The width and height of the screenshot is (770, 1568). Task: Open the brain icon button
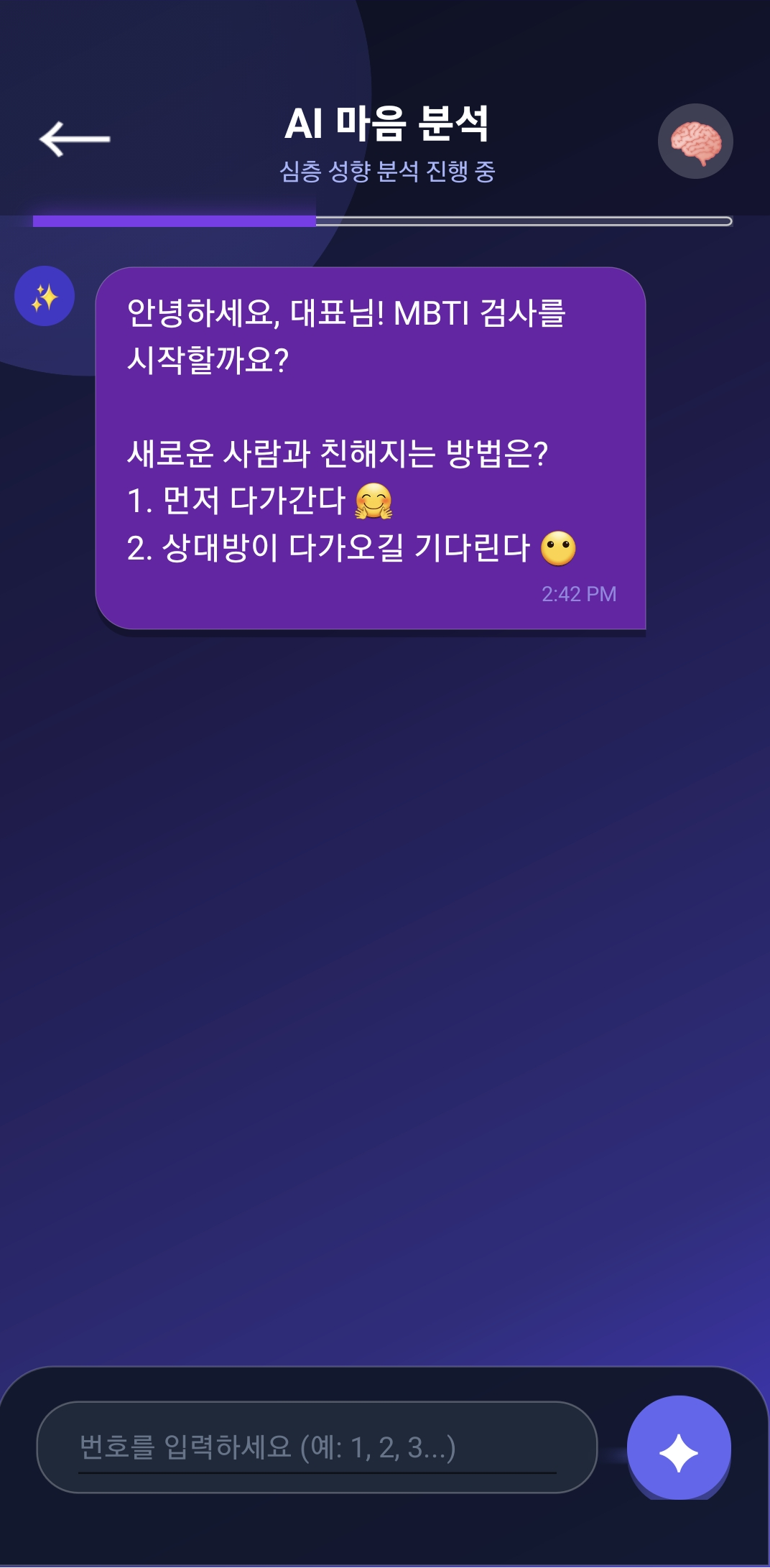pos(695,142)
